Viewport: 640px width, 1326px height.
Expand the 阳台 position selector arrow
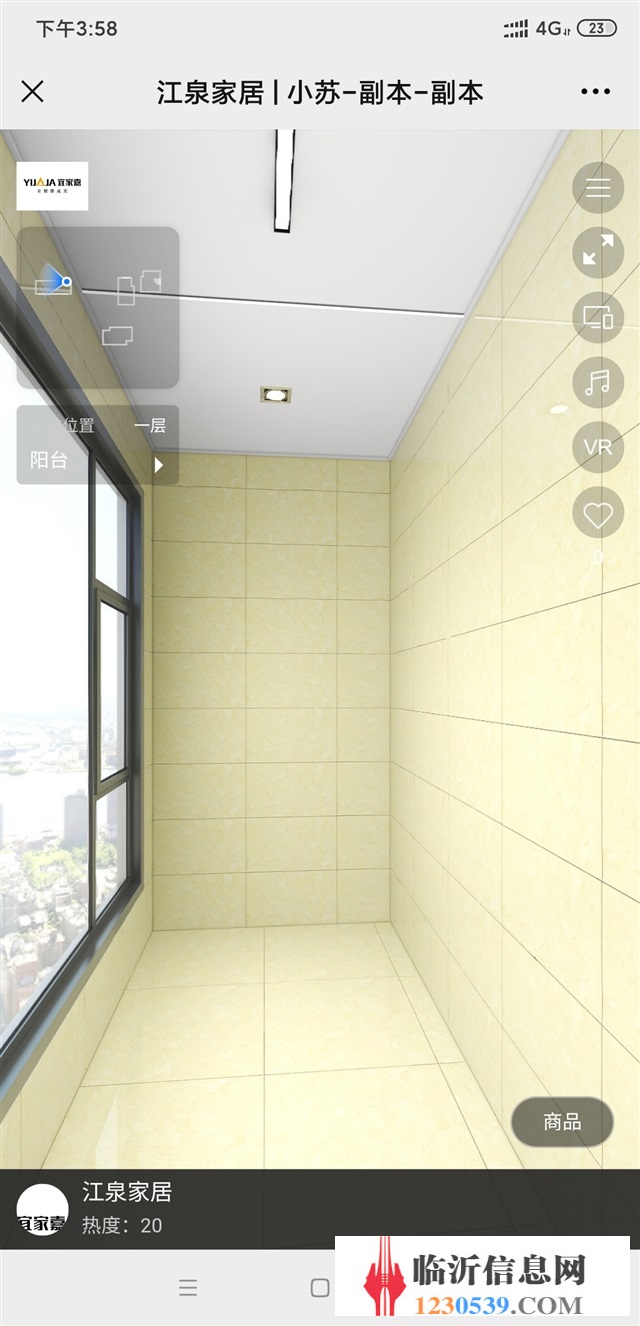tap(158, 464)
